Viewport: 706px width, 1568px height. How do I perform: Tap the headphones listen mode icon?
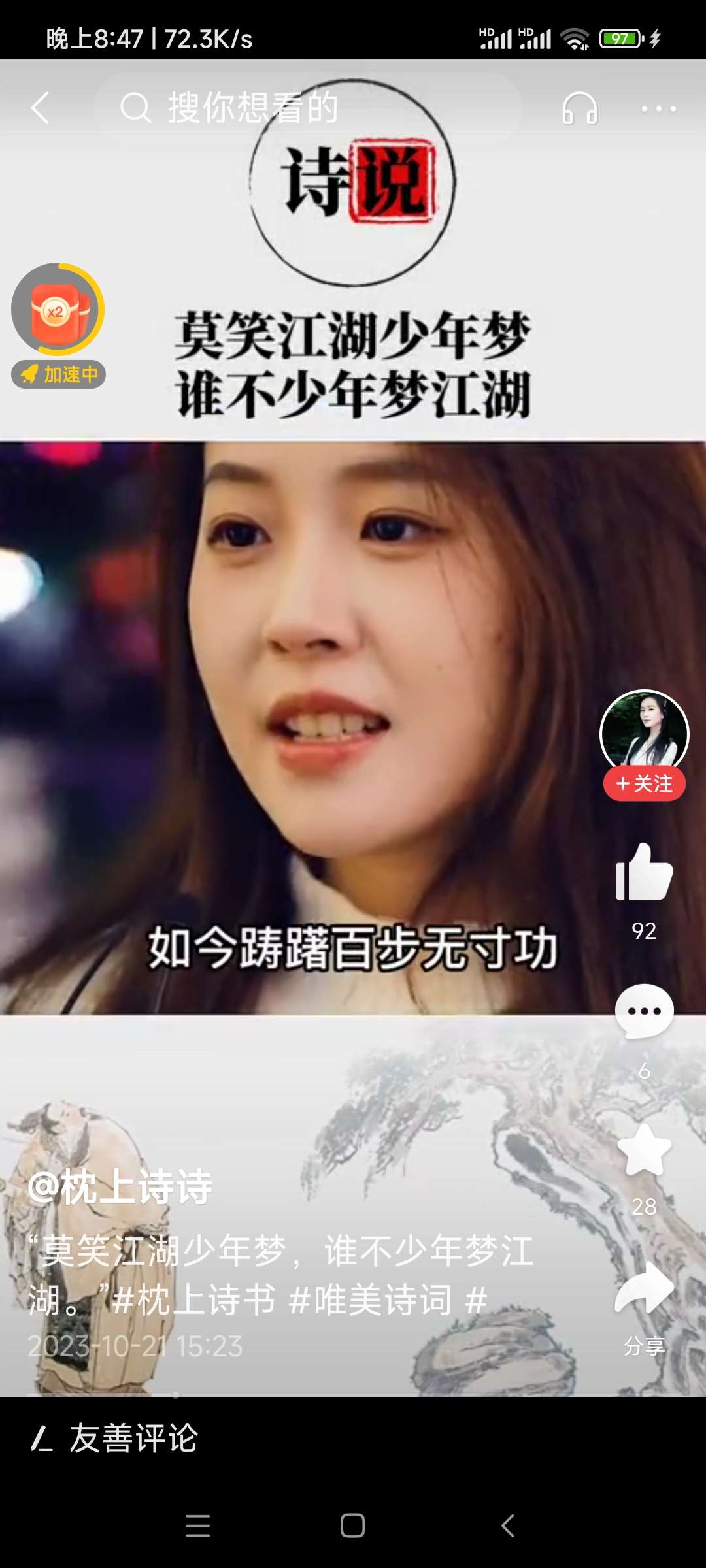pyautogui.click(x=579, y=108)
